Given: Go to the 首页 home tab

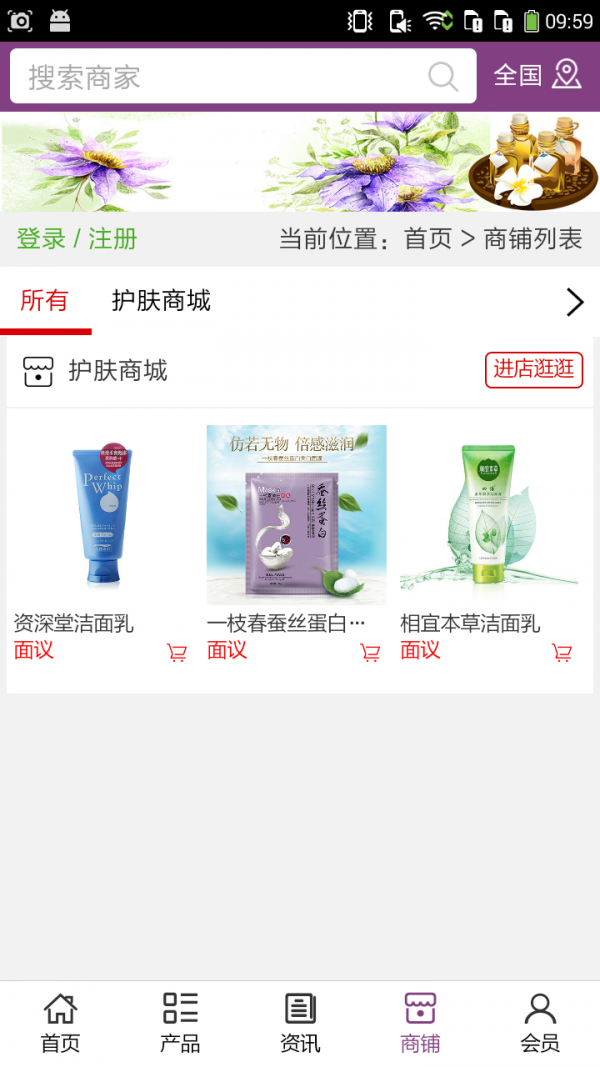Looking at the screenshot, I should (60, 1023).
